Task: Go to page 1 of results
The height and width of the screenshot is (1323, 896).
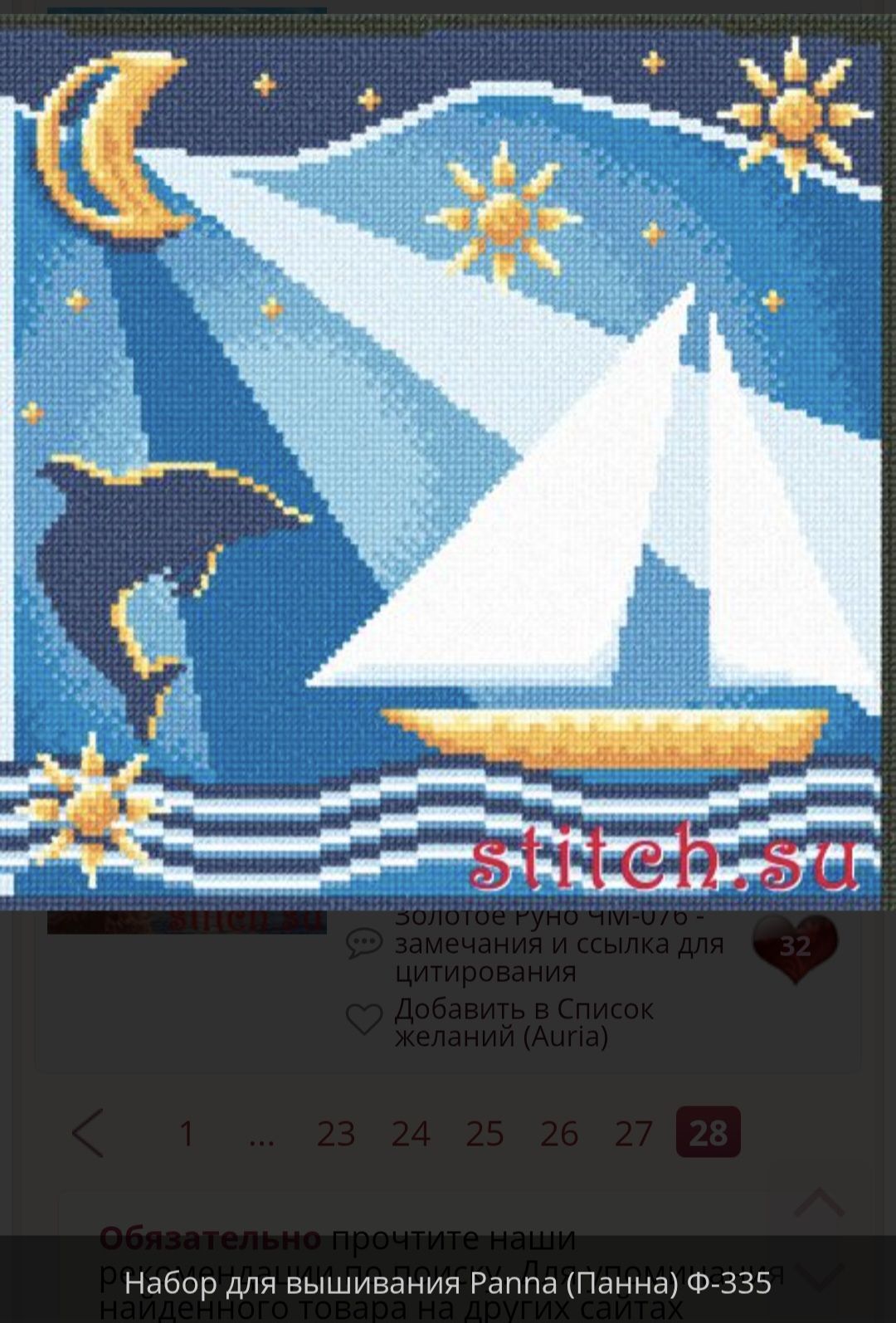Action: (x=187, y=1133)
